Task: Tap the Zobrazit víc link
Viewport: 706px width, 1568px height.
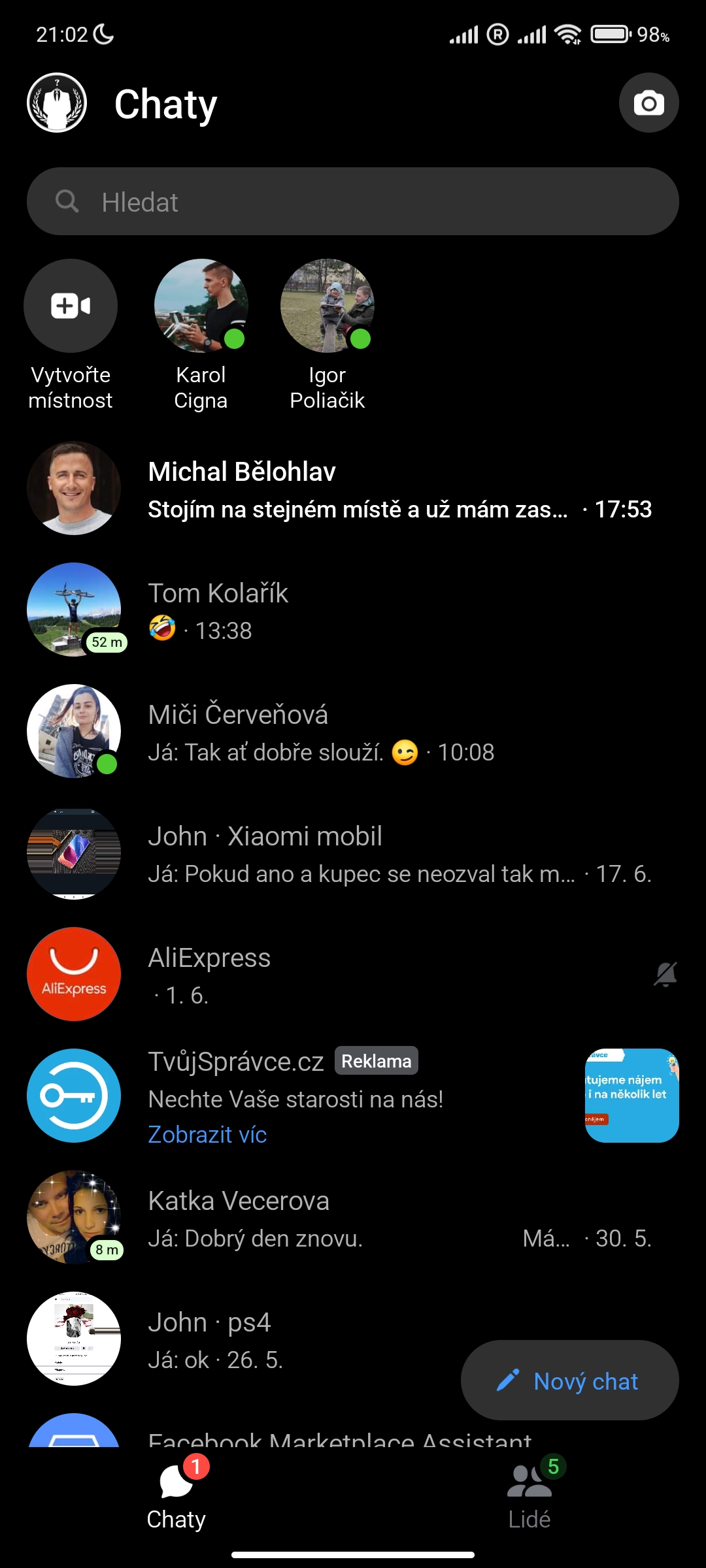Action: pyautogui.click(x=207, y=1134)
